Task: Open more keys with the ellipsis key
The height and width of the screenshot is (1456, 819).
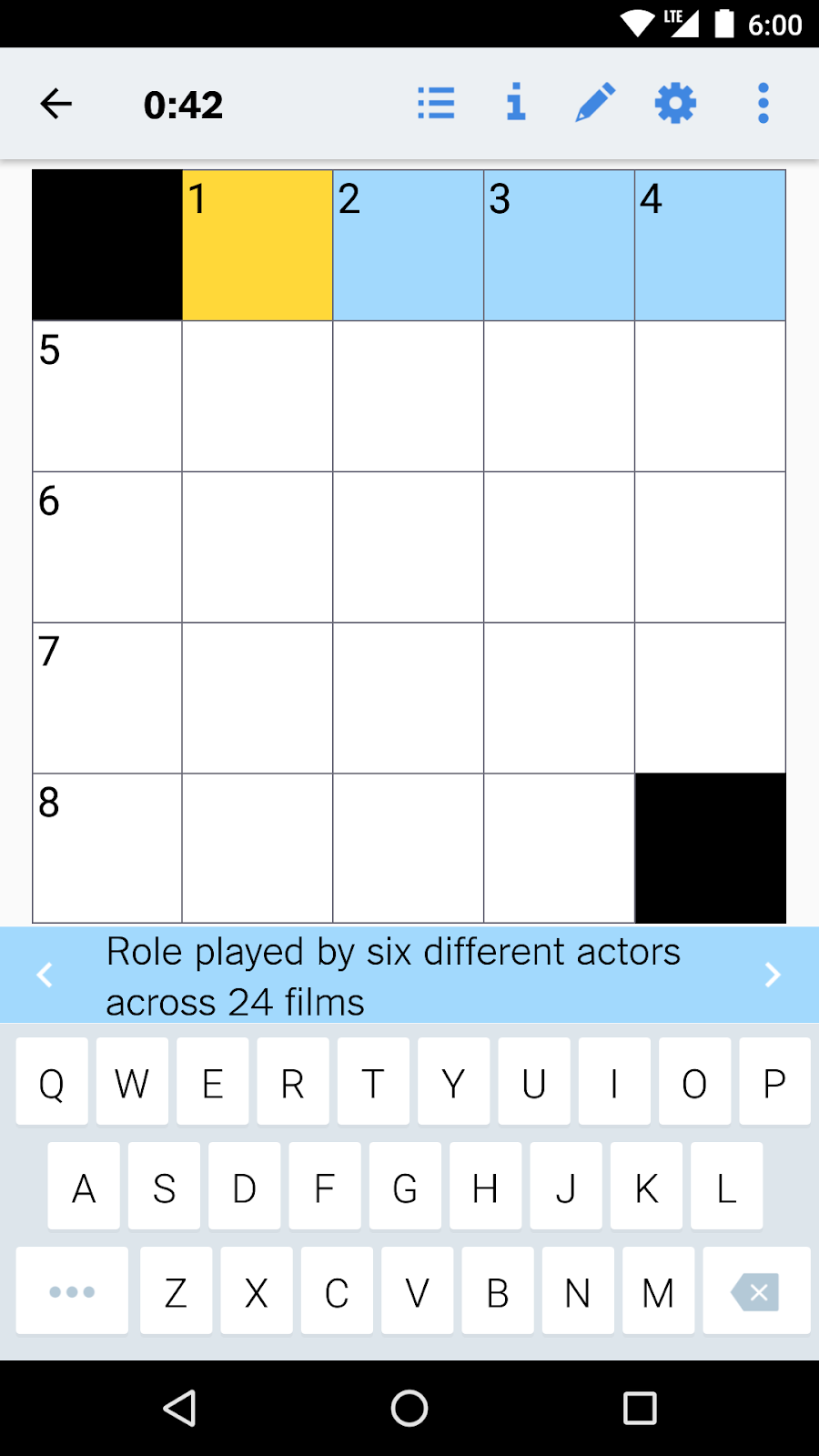Action: (x=72, y=1292)
